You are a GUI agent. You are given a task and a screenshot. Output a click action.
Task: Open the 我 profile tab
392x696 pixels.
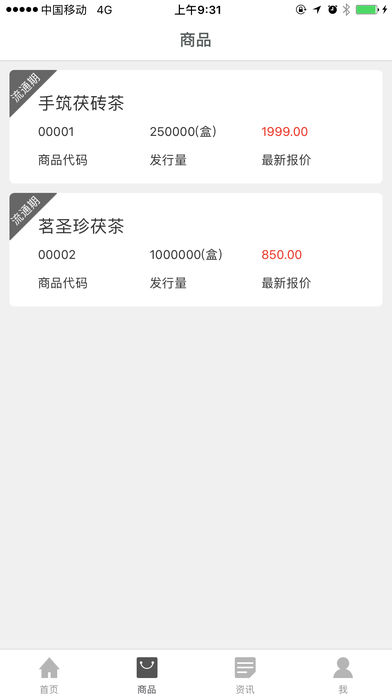coord(343,675)
